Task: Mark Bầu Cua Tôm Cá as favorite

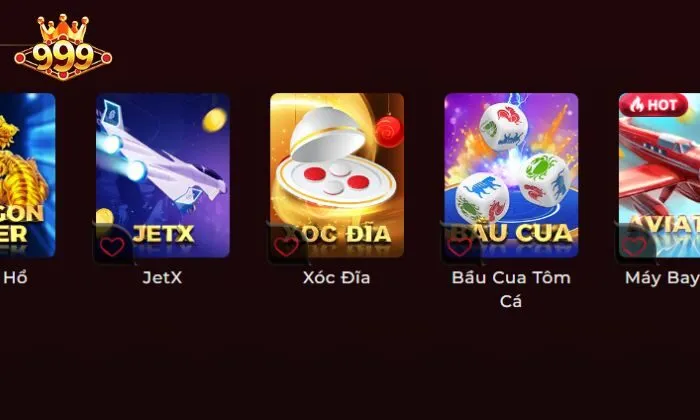Action: pyautogui.click(x=460, y=246)
